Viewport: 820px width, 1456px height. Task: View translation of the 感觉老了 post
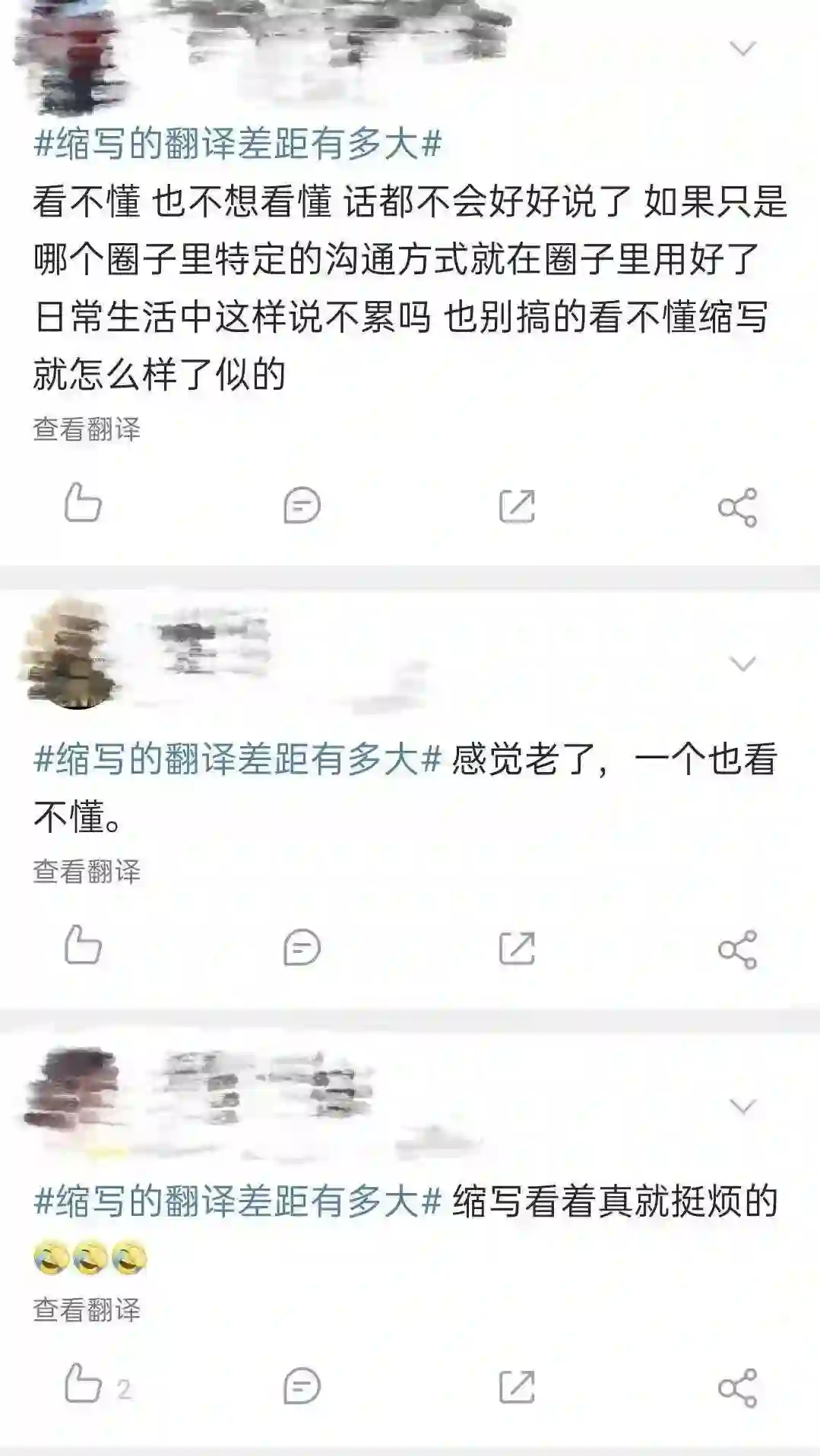pos(87,872)
